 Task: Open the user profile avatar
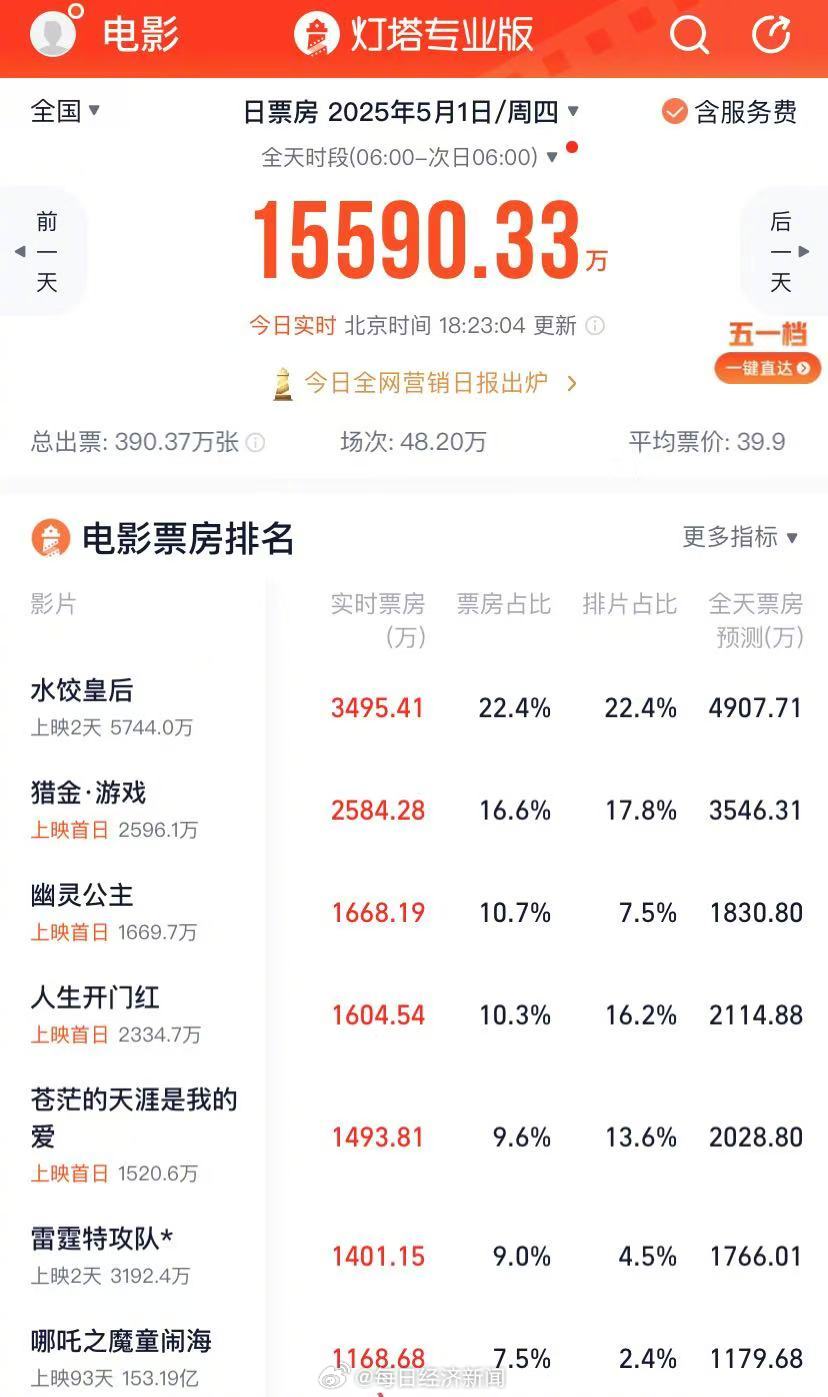coord(55,33)
